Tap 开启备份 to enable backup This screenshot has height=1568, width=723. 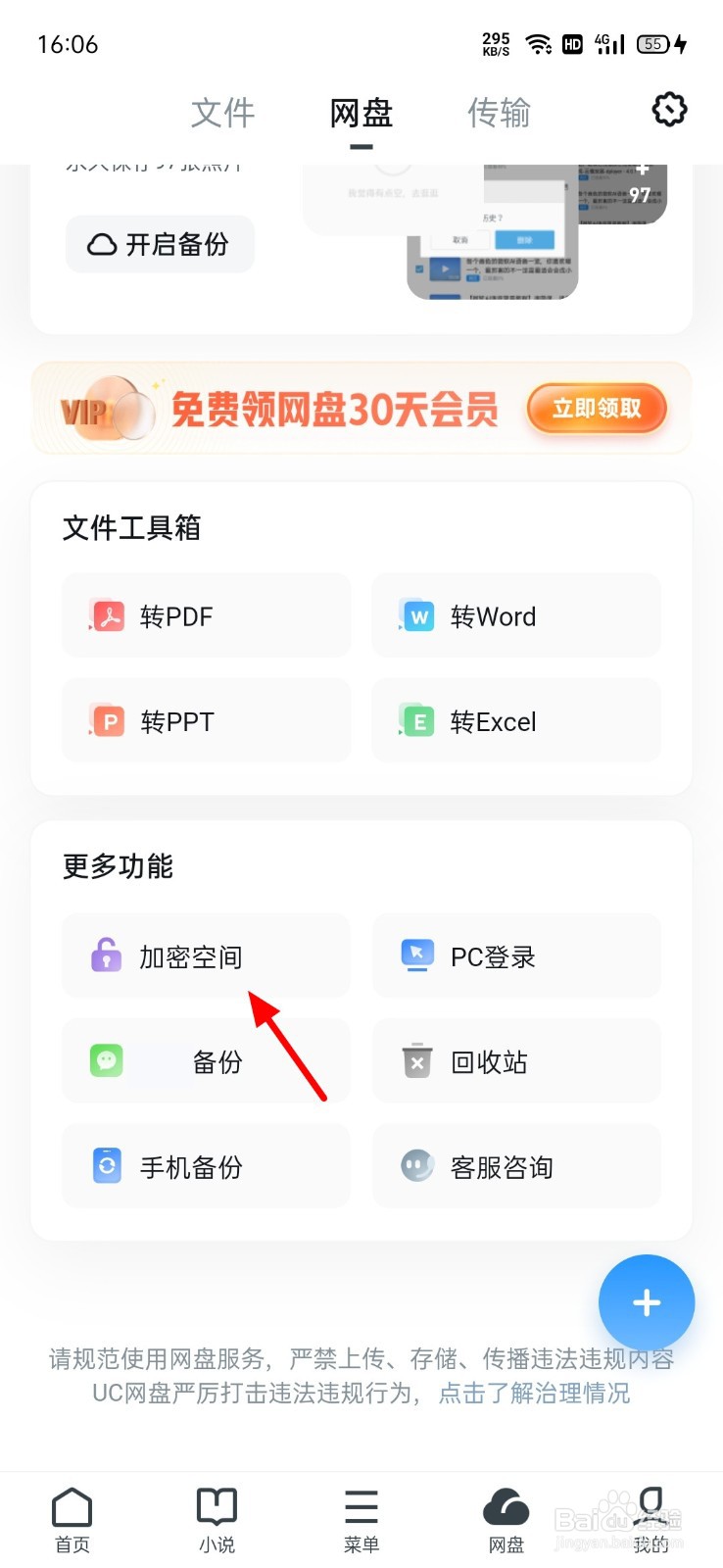click(159, 244)
